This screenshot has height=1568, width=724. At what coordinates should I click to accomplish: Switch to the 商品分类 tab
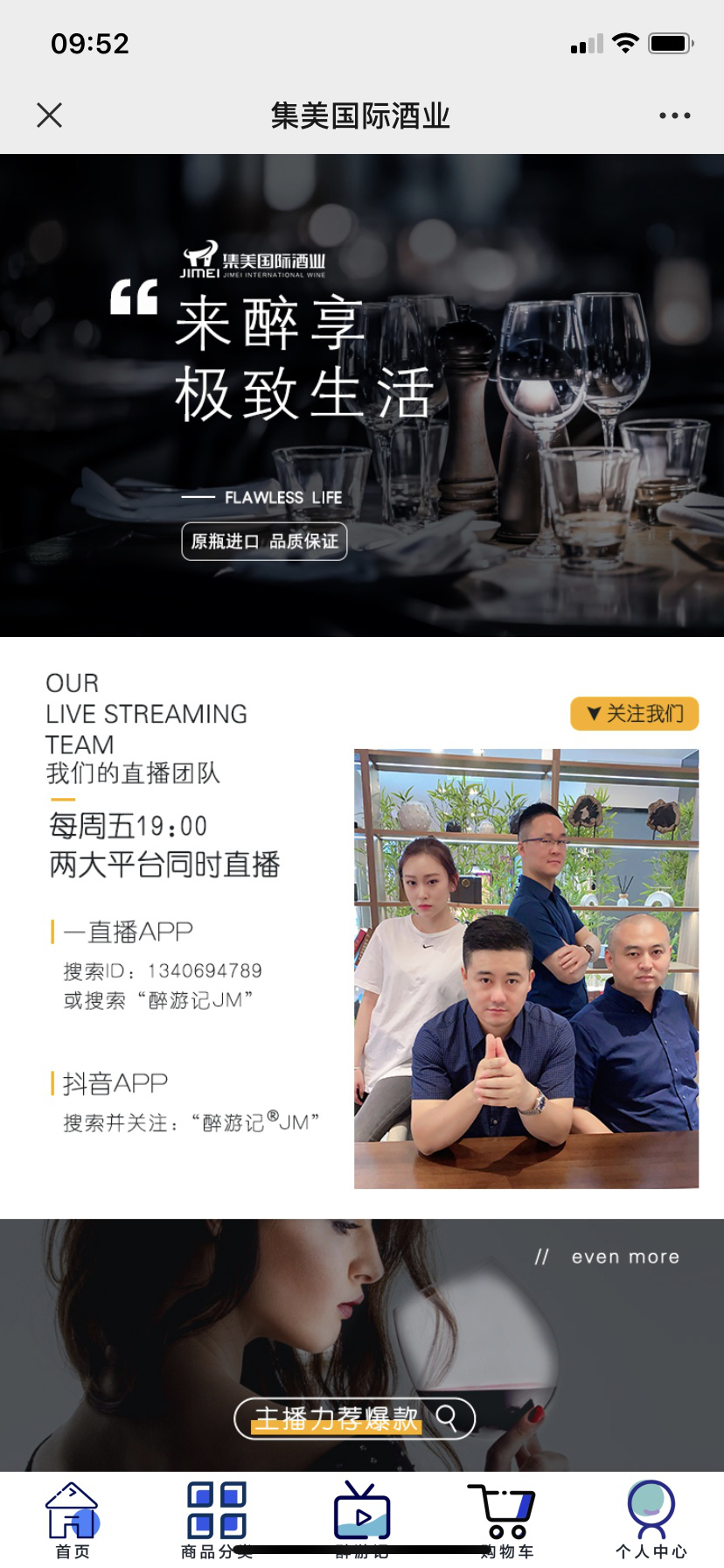(x=217, y=1519)
